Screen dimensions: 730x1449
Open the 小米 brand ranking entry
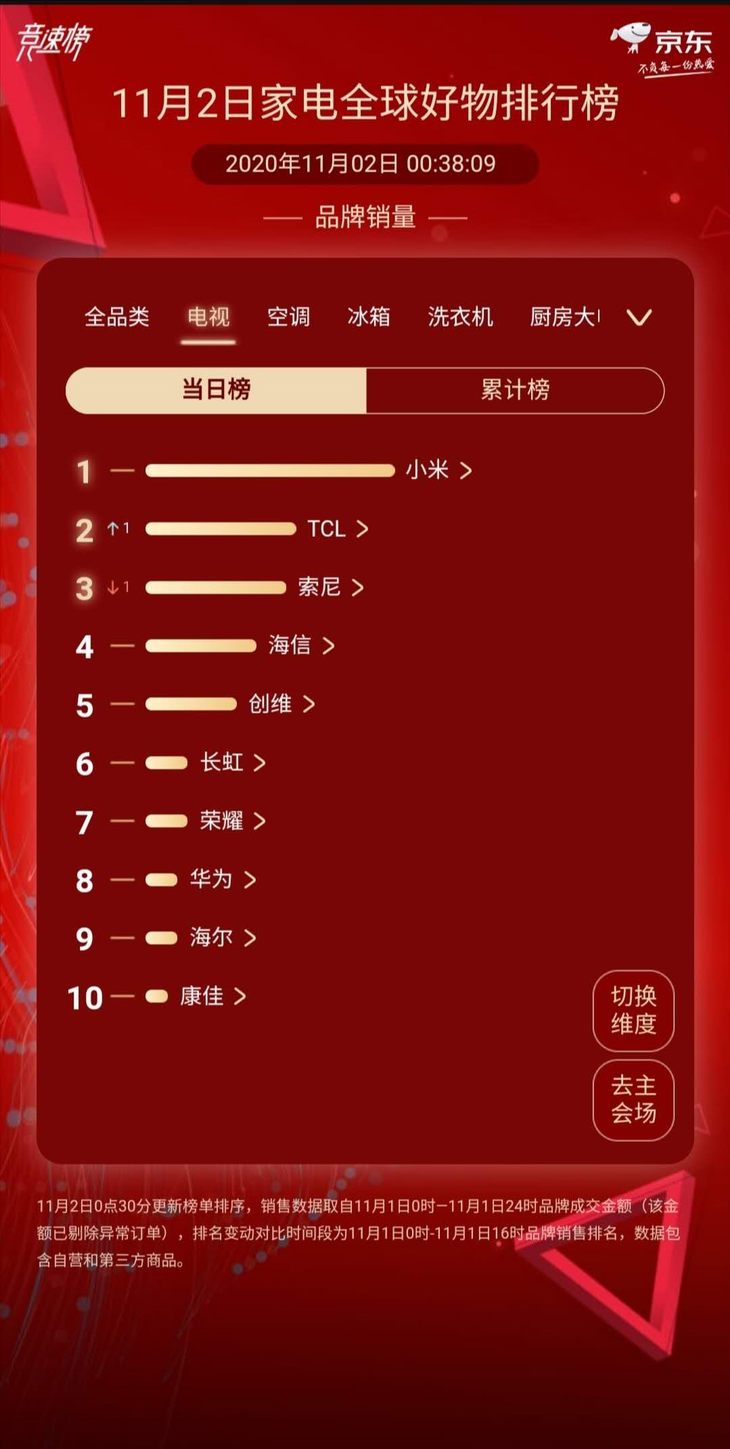pos(438,470)
